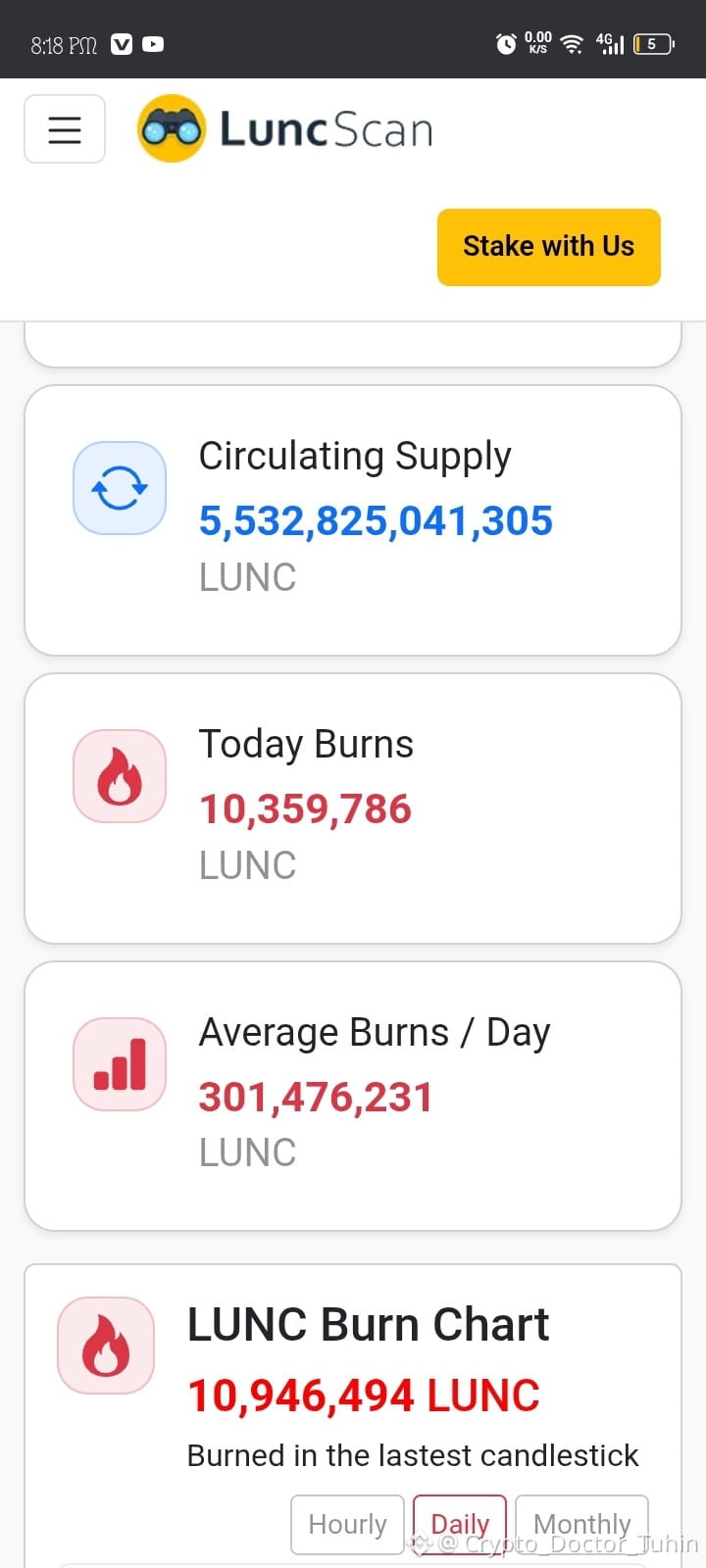706x1568 pixels.
Task: Open the LuncScan home logo
Action: coord(285,128)
